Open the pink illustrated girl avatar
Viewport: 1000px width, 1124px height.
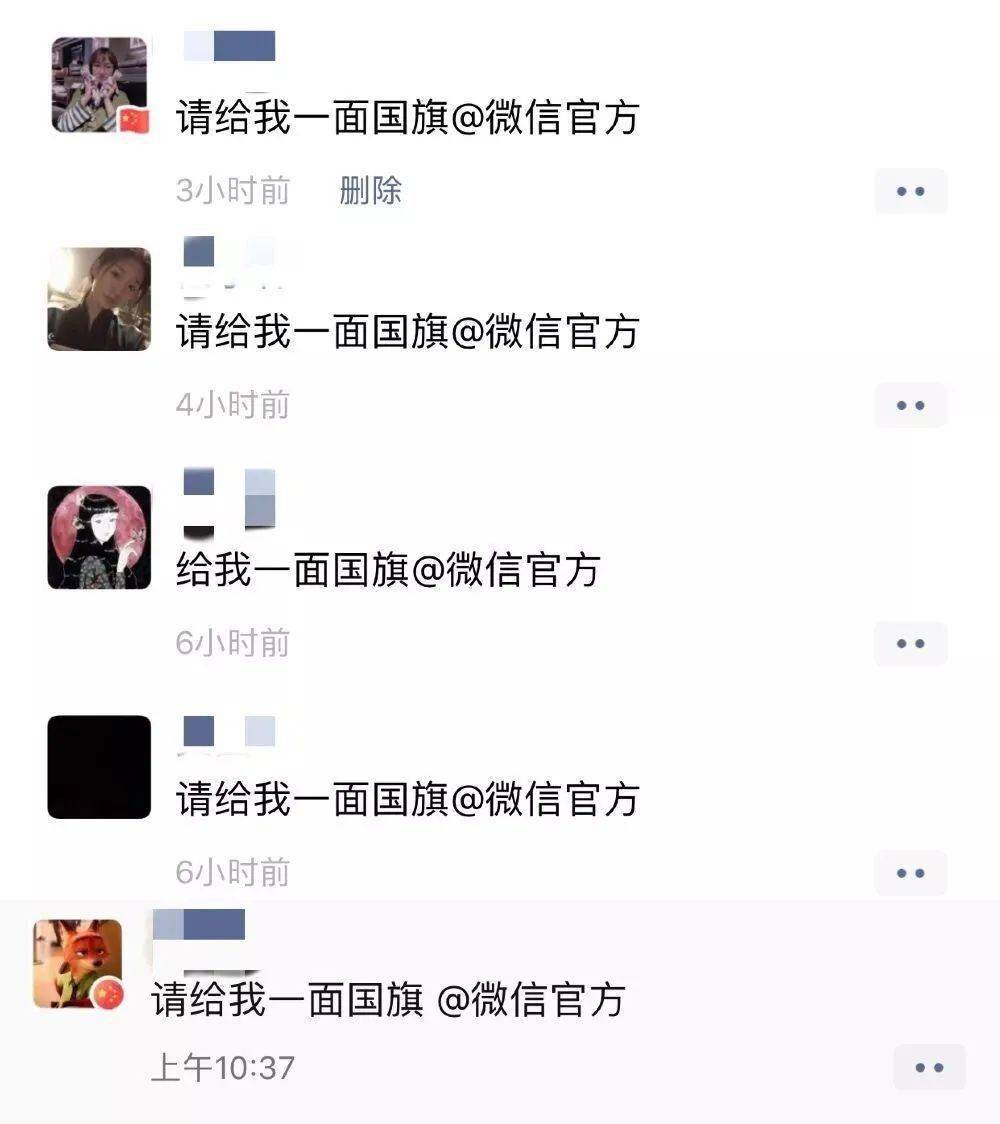(x=99, y=536)
